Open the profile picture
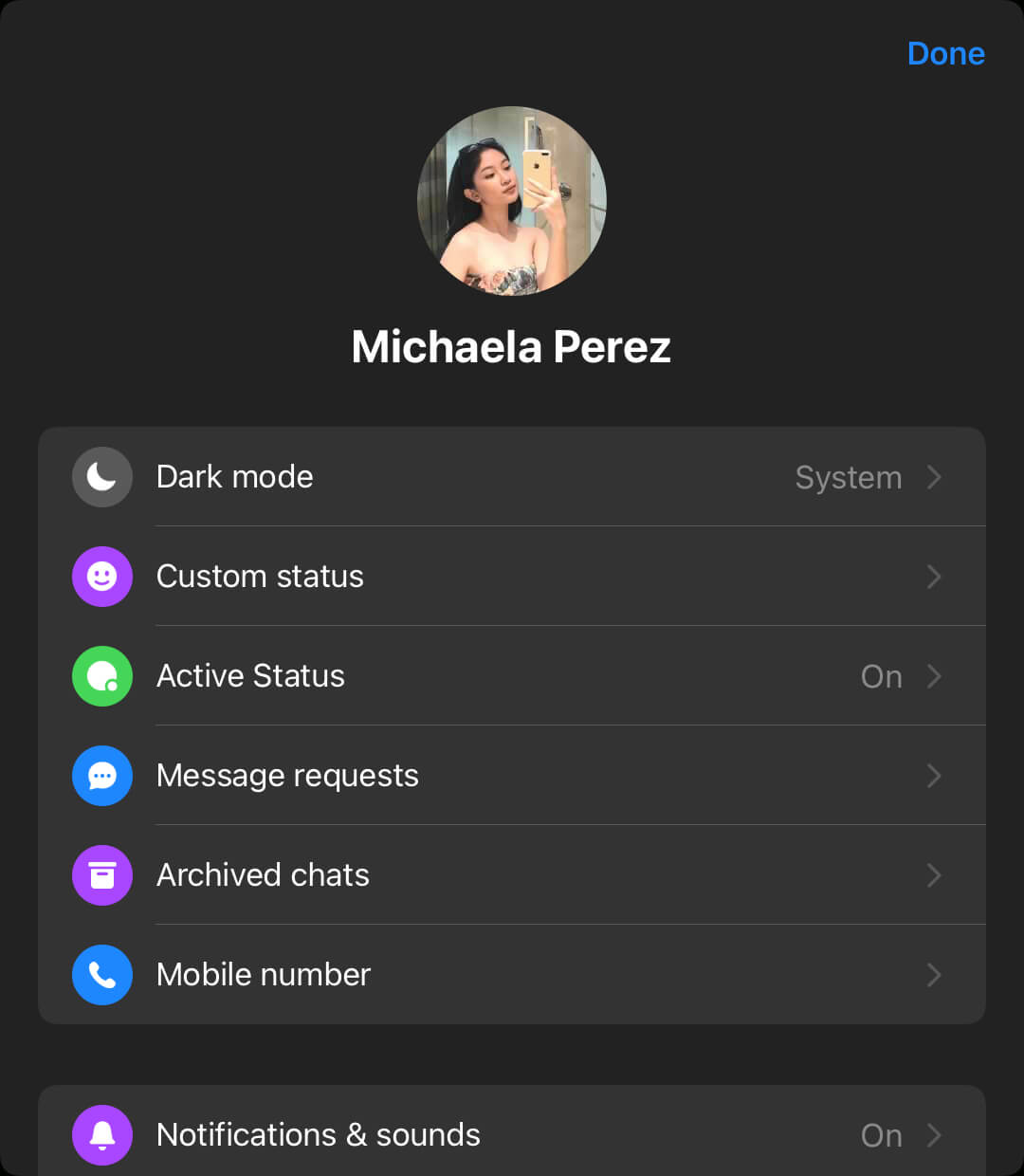The image size is (1024, 1176). click(512, 200)
